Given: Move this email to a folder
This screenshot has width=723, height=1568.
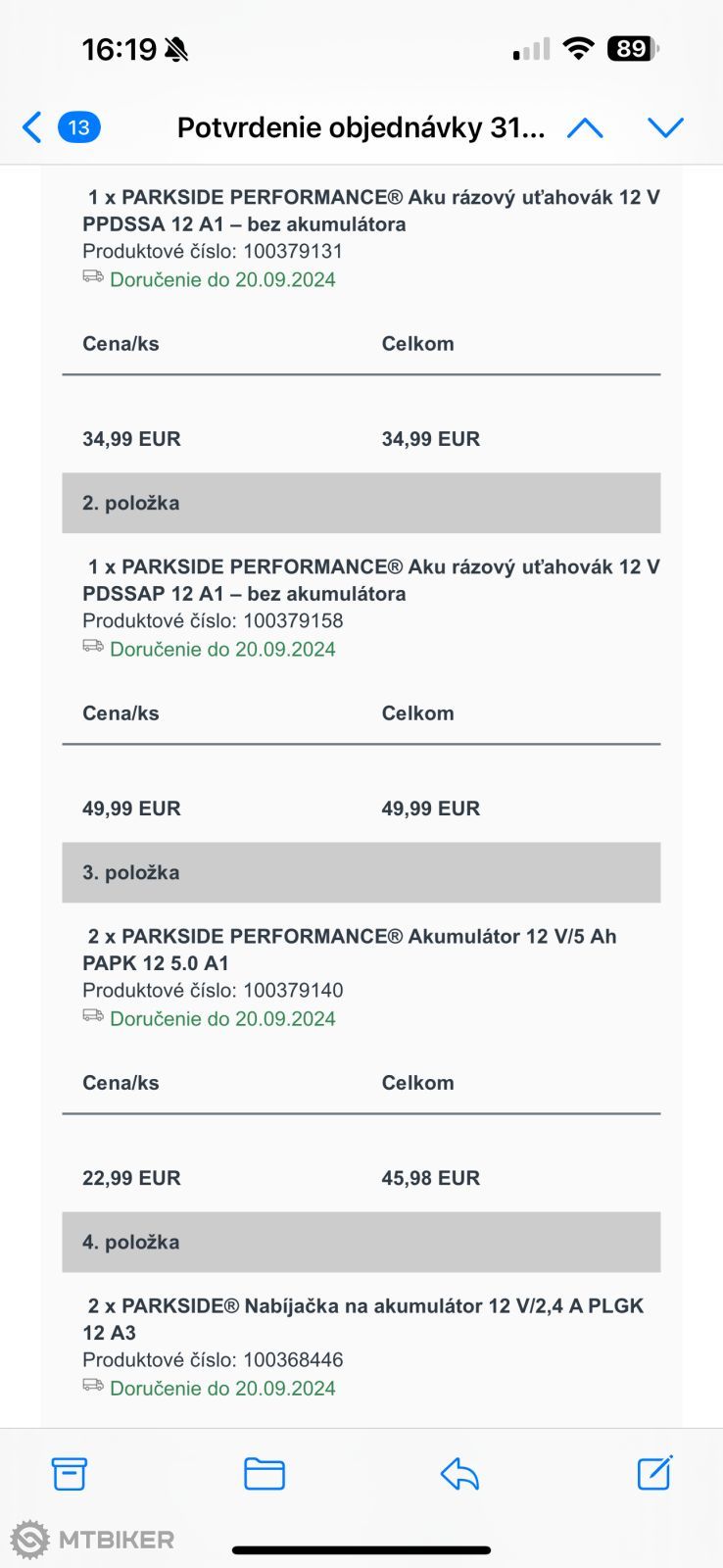Looking at the screenshot, I should click(264, 1473).
